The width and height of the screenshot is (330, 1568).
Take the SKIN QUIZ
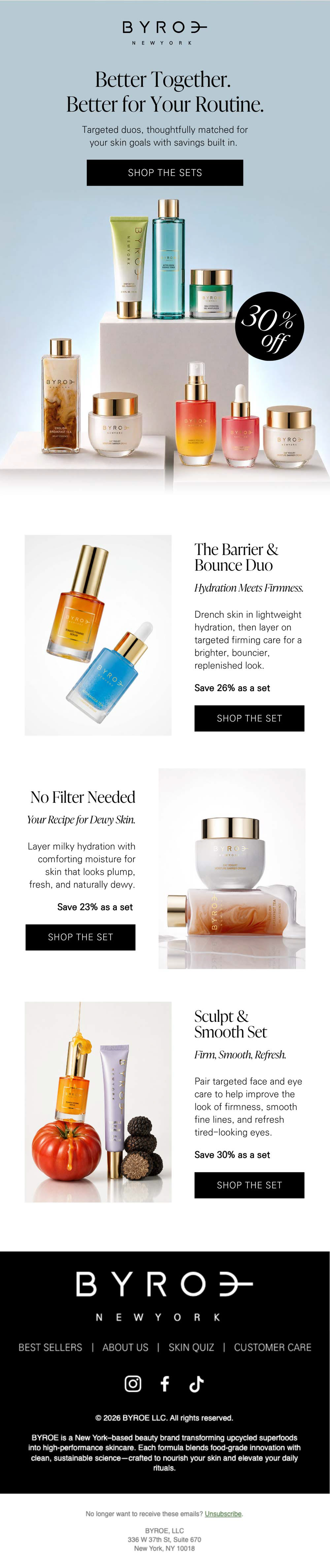click(191, 1348)
